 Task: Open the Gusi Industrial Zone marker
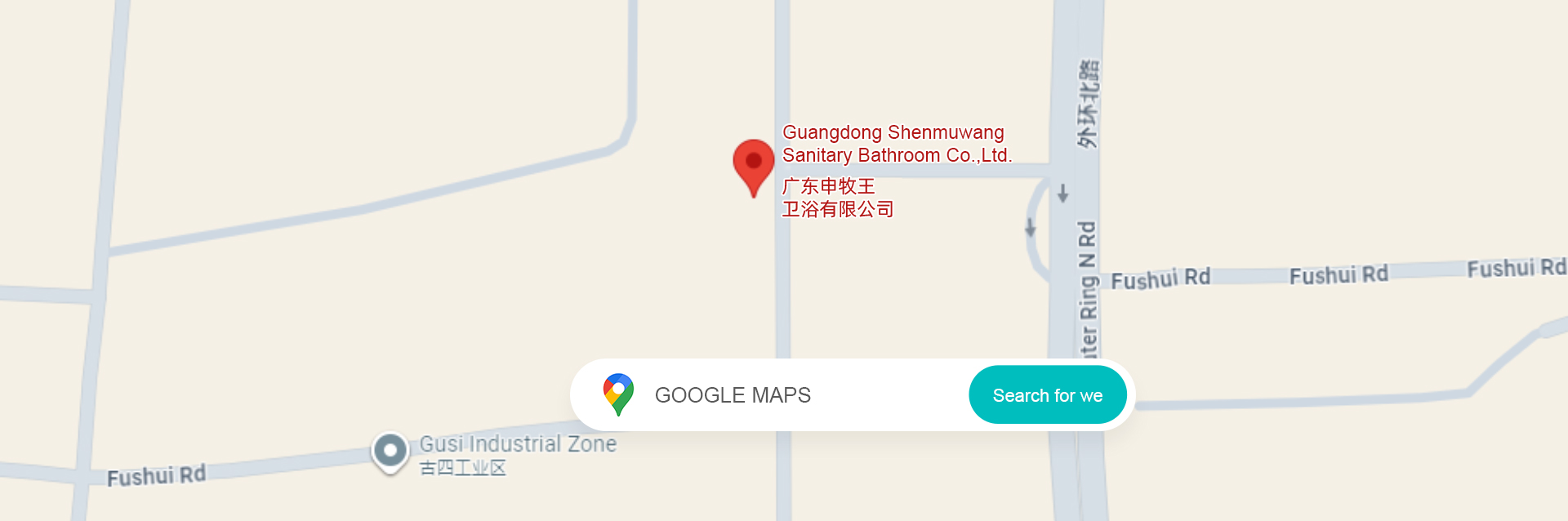tap(390, 451)
